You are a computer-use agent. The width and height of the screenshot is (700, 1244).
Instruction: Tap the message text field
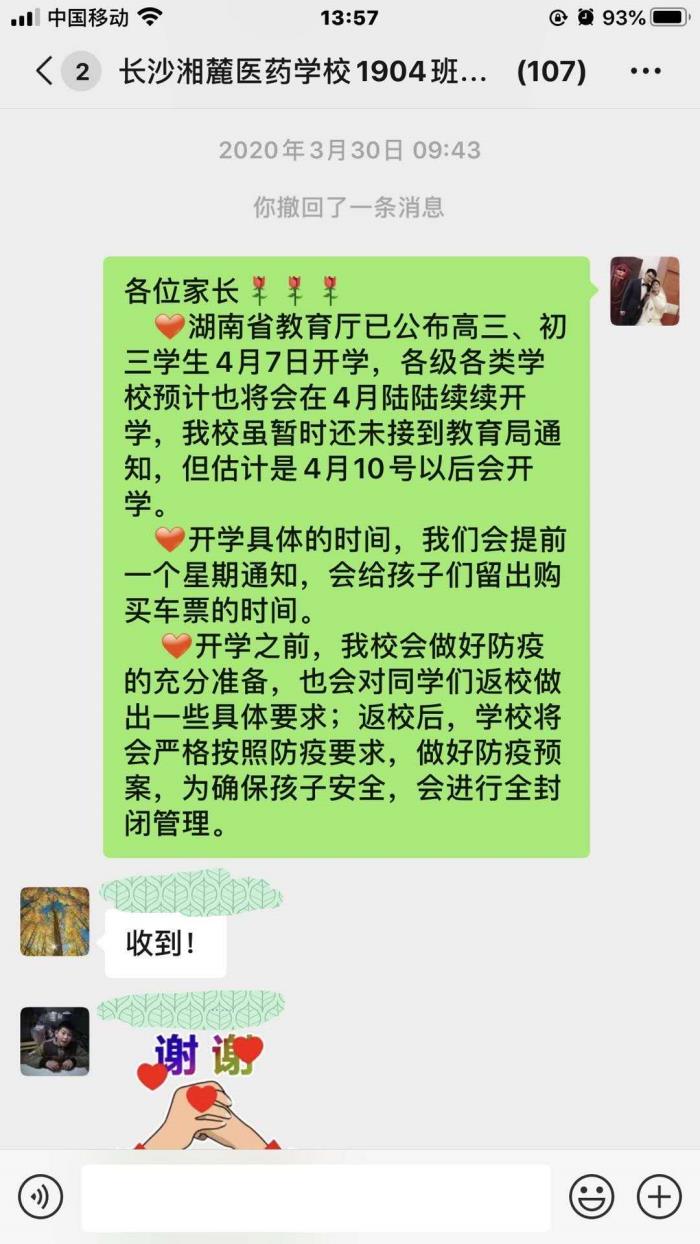coord(315,1196)
